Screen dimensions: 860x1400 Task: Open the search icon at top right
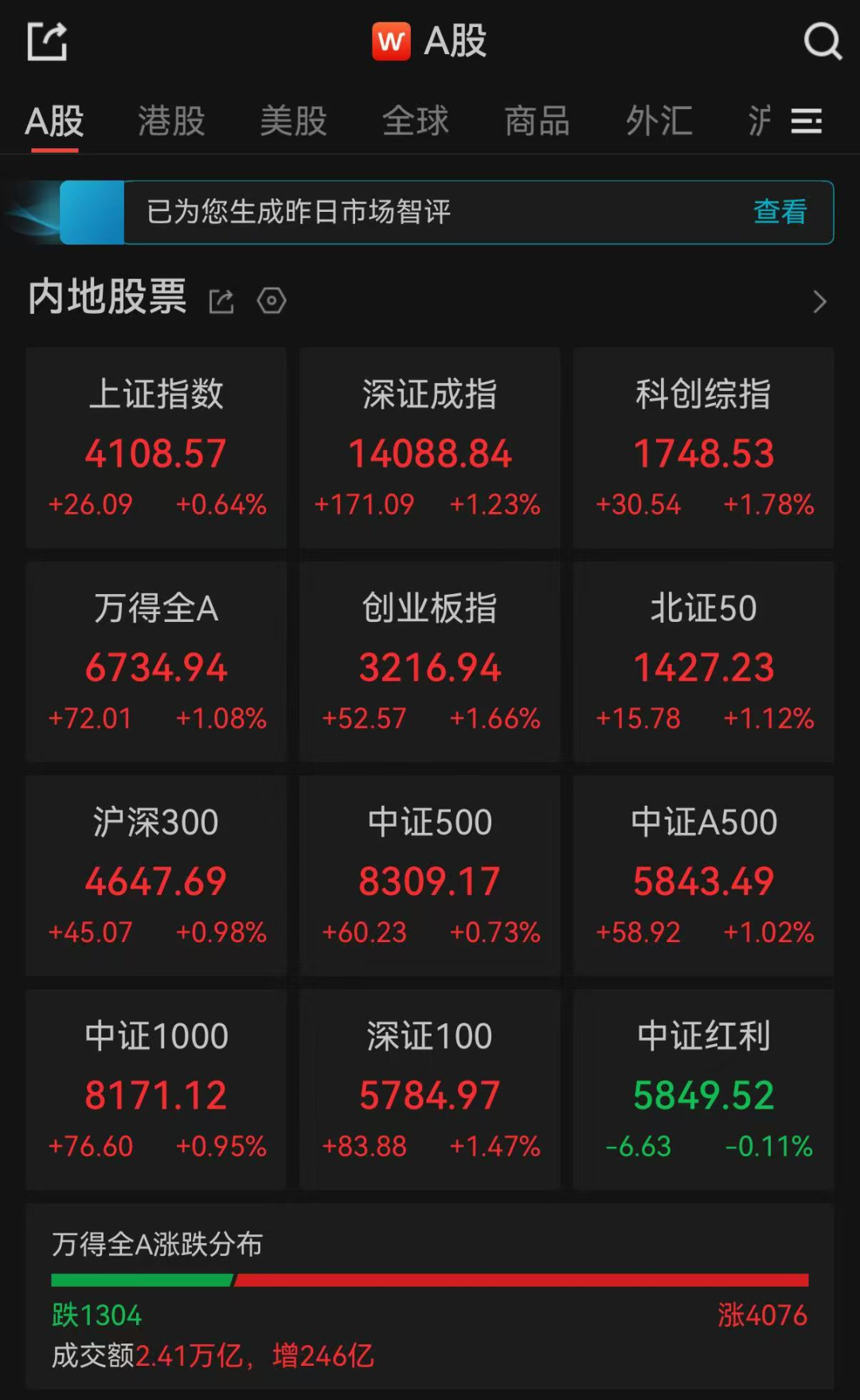[x=822, y=41]
